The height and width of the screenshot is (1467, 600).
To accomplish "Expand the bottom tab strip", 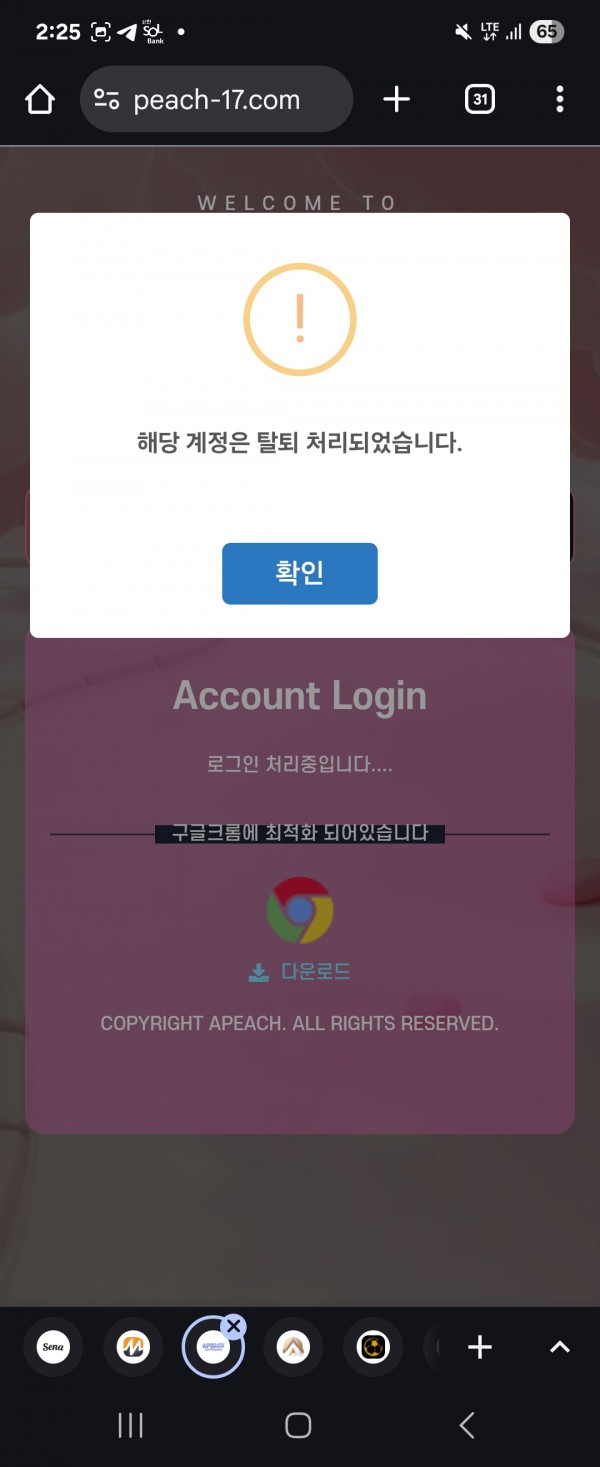I will click(x=559, y=1347).
